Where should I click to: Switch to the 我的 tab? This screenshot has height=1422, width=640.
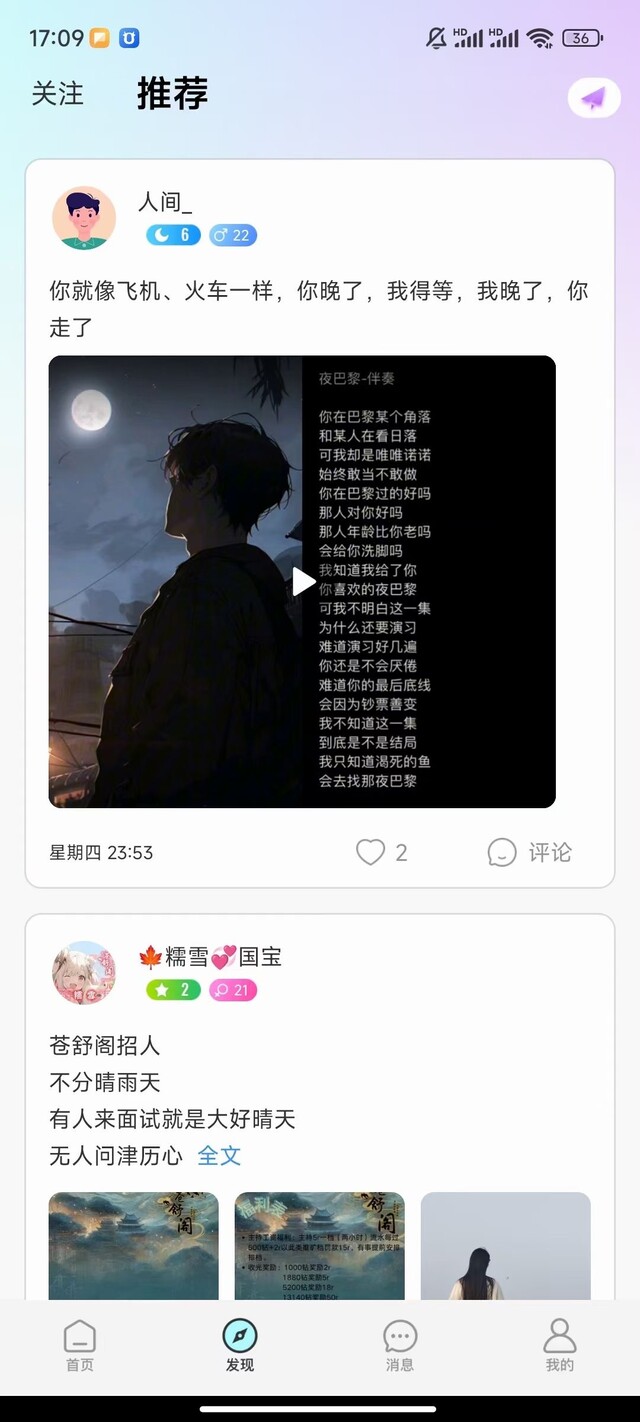click(560, 1345)
